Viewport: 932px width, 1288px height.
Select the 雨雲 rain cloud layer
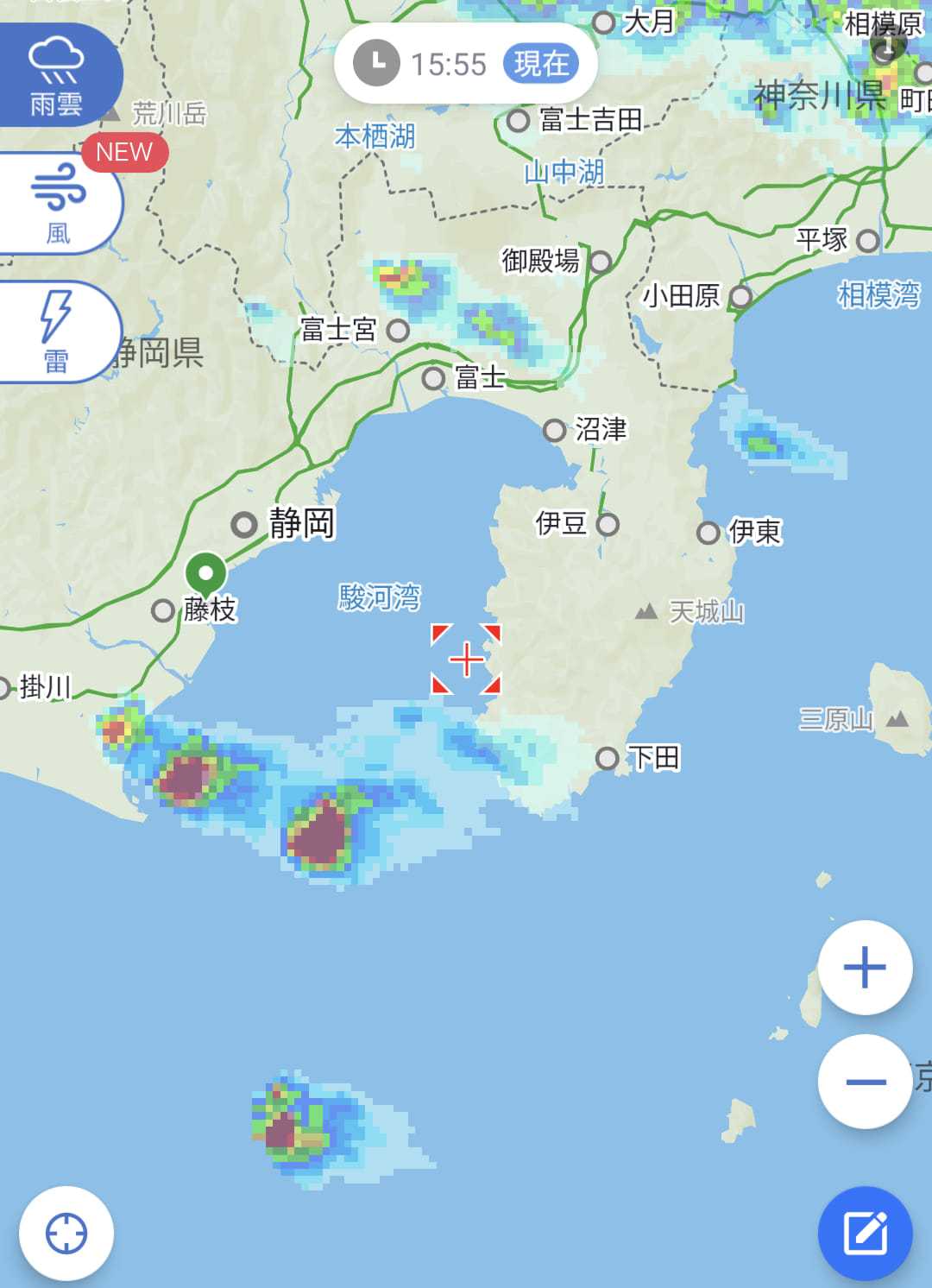pos(57,76)
